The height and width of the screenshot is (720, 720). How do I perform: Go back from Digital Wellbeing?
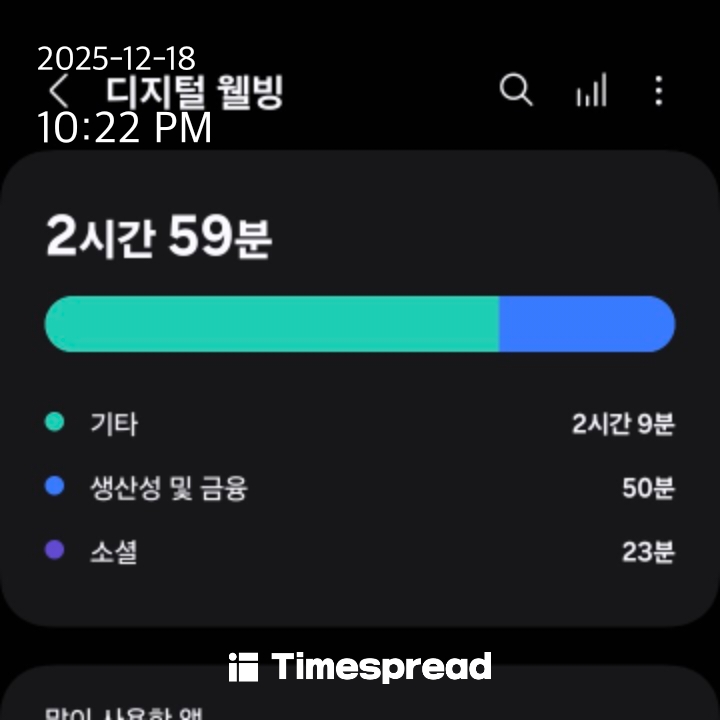click(60, 92)
